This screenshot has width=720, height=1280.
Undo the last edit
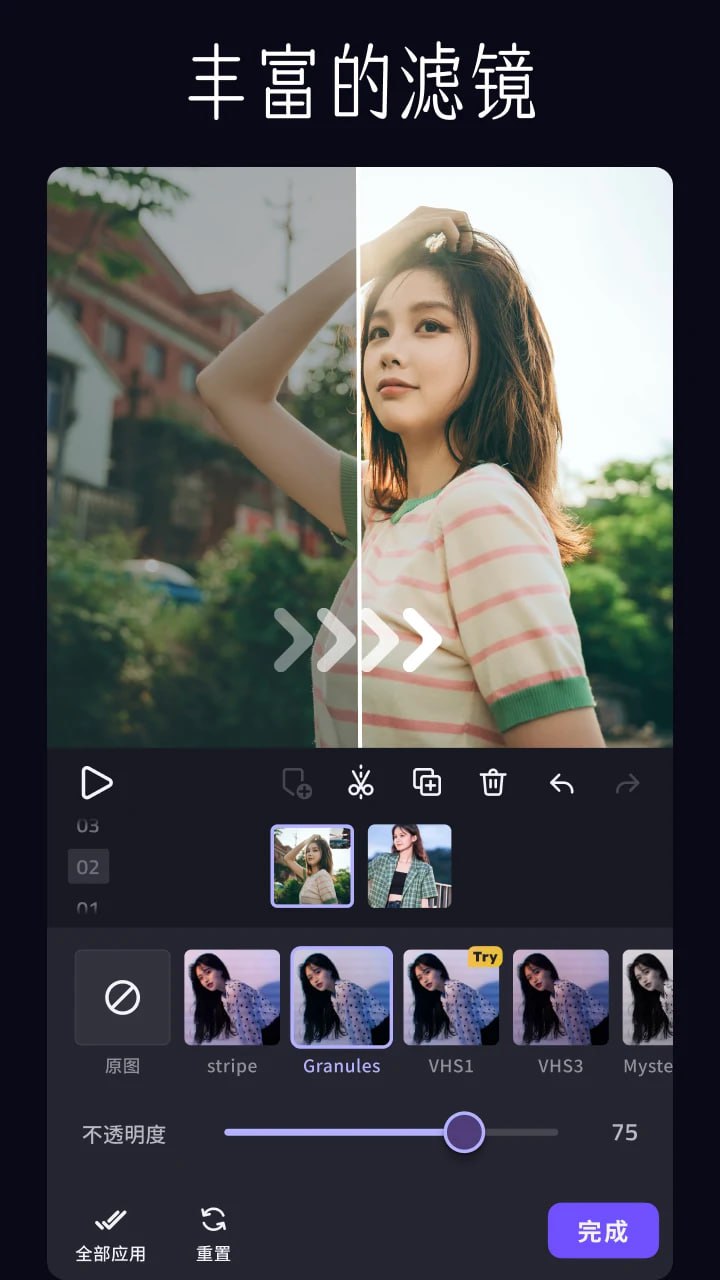coord(561,784)
